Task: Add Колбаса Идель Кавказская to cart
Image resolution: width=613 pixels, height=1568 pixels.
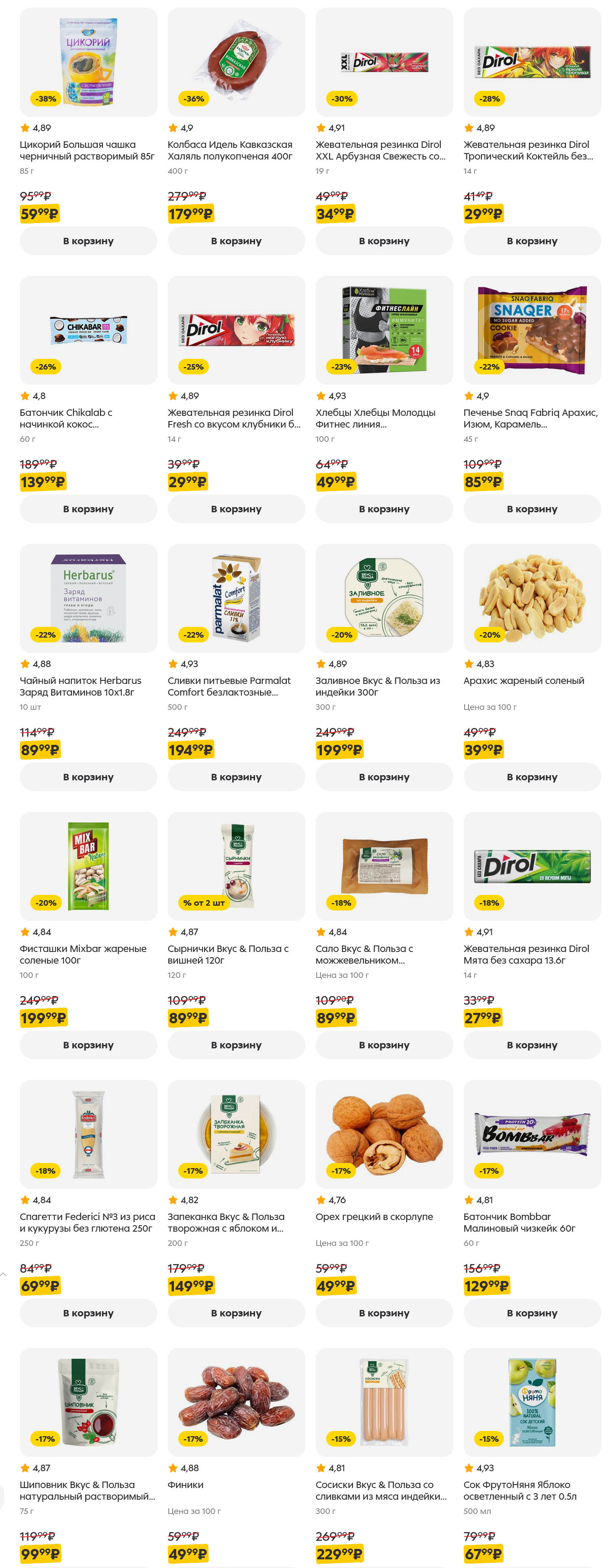Action: tap(236, 240)
